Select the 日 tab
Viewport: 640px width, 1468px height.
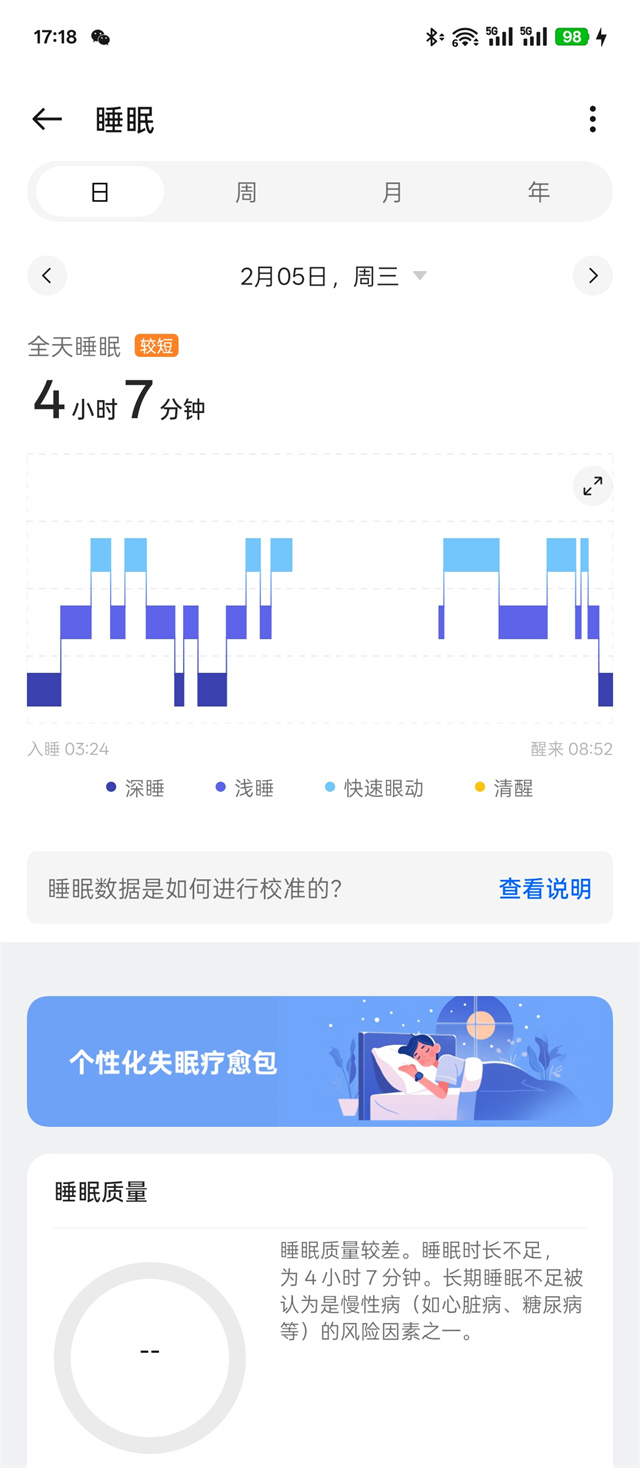click(100, 191)
